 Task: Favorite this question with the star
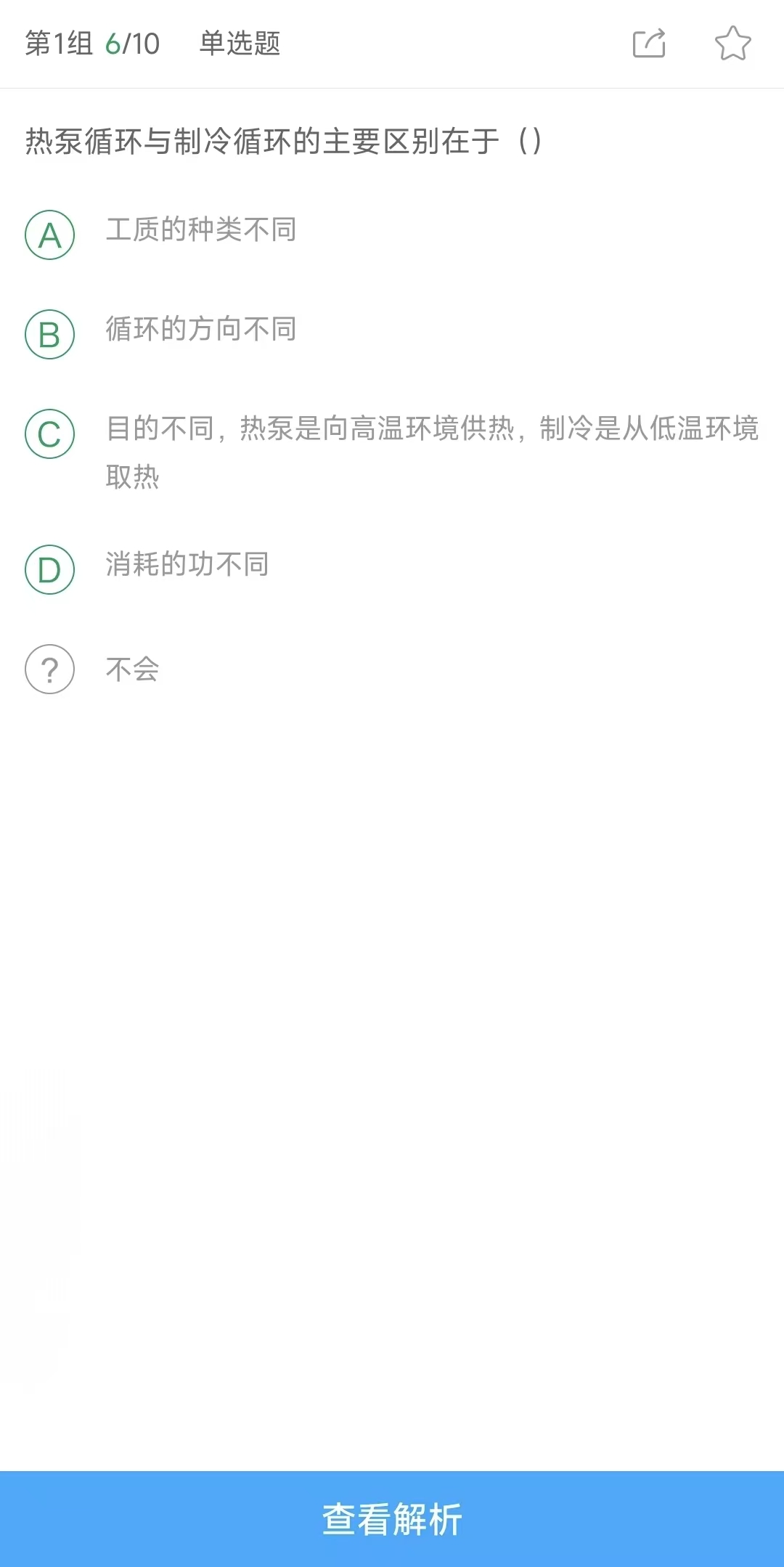[732, 44]
